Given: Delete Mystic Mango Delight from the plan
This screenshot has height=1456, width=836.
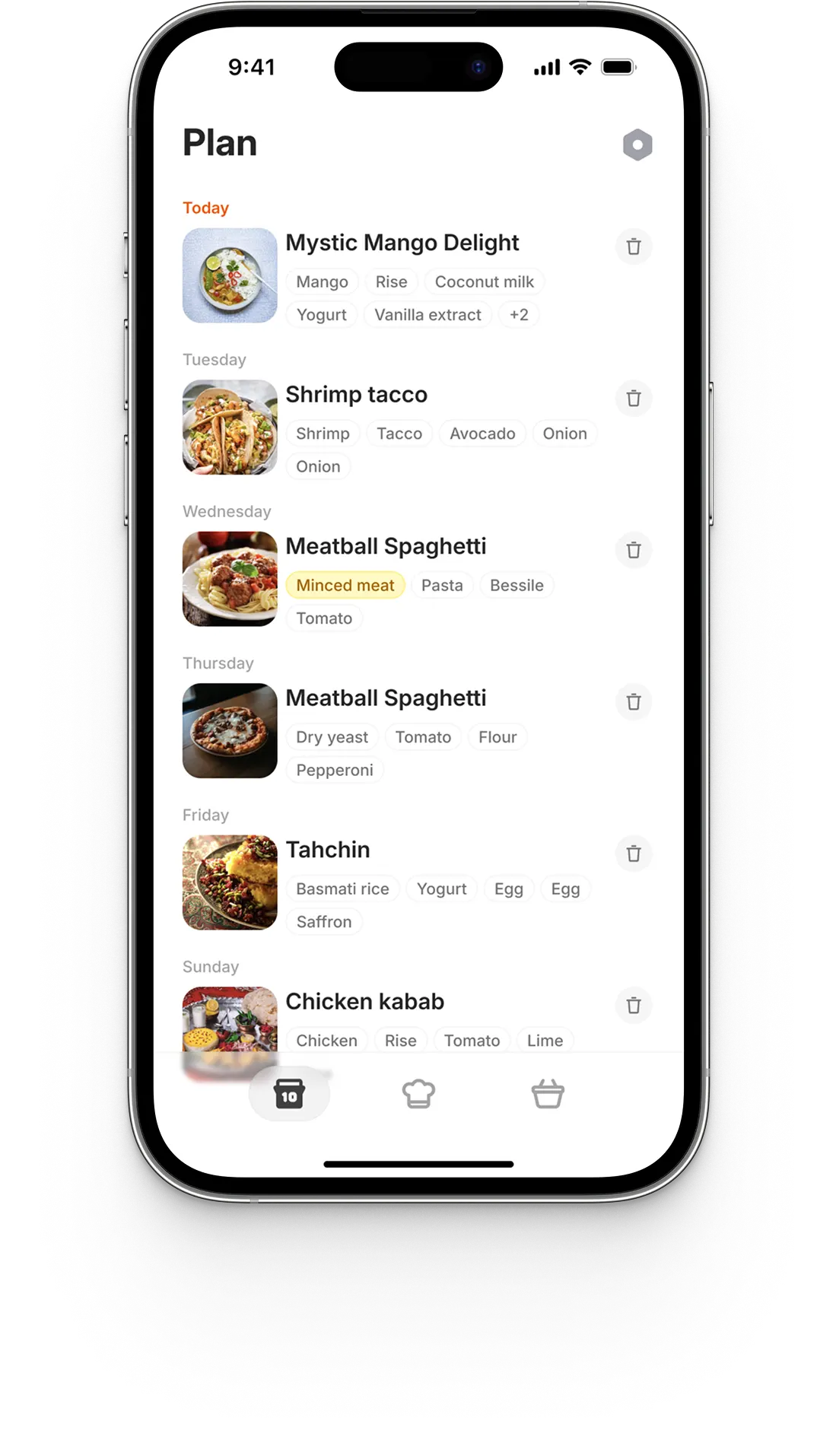Looking at the screenshot, I should [x=633, y=246].
